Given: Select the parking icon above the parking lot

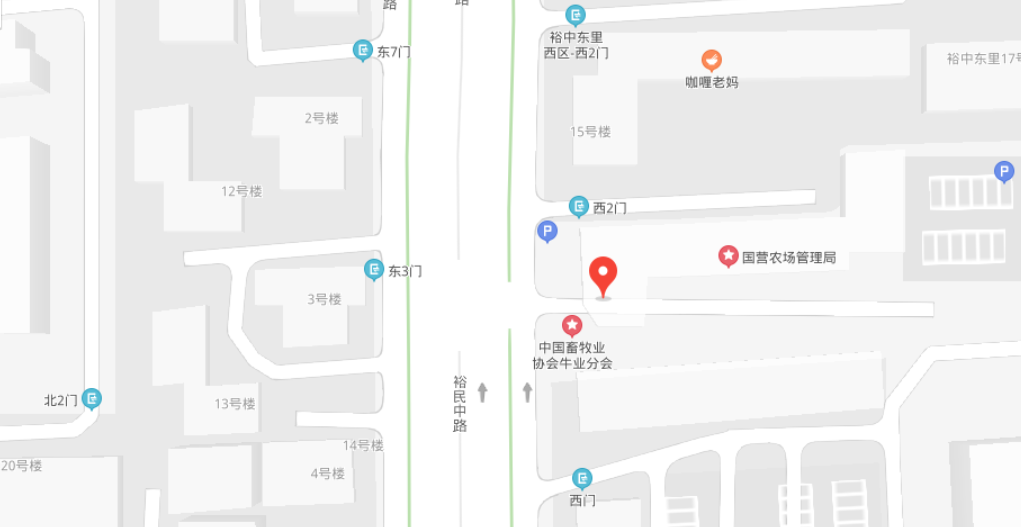Looking at the screenshot, I should (1003, 172).
